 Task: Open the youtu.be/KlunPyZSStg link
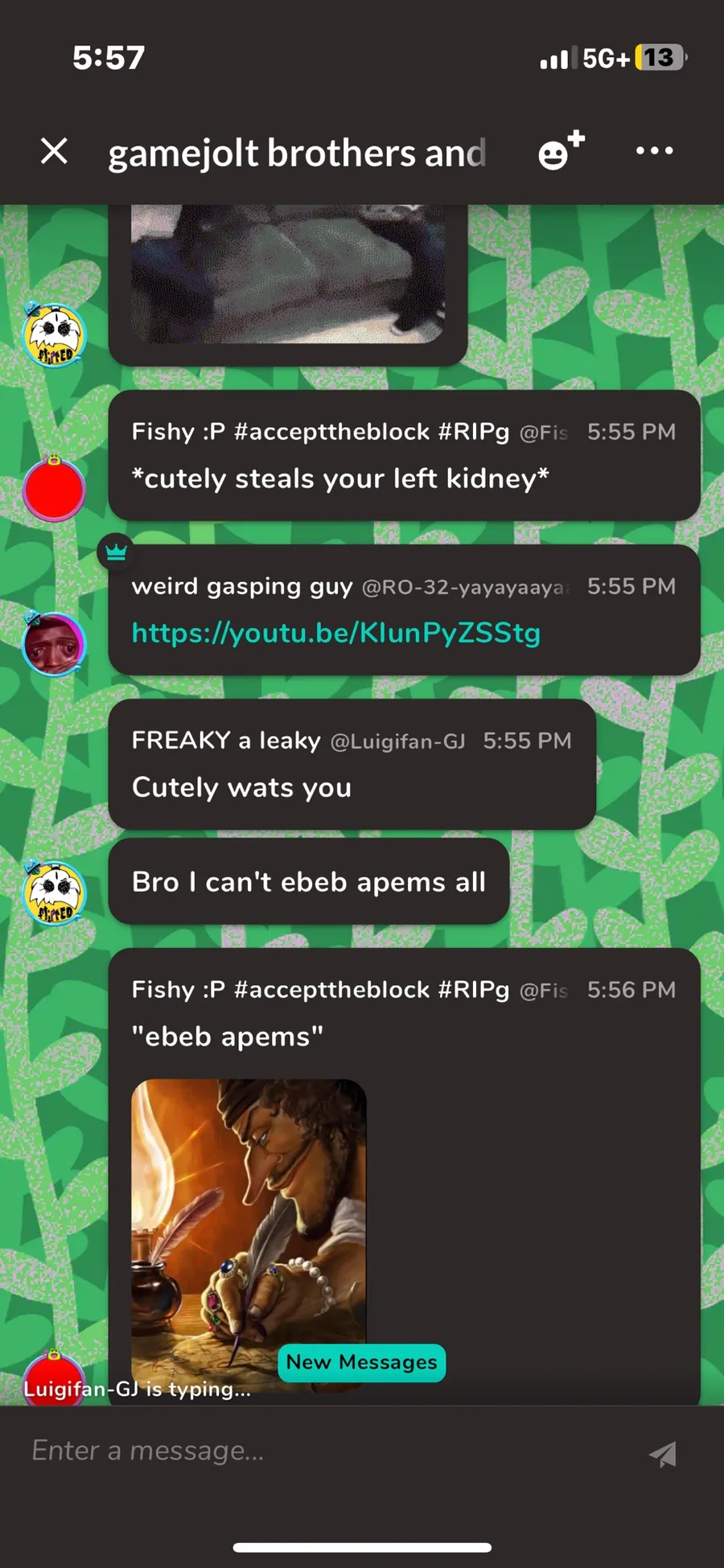point(335,633)
